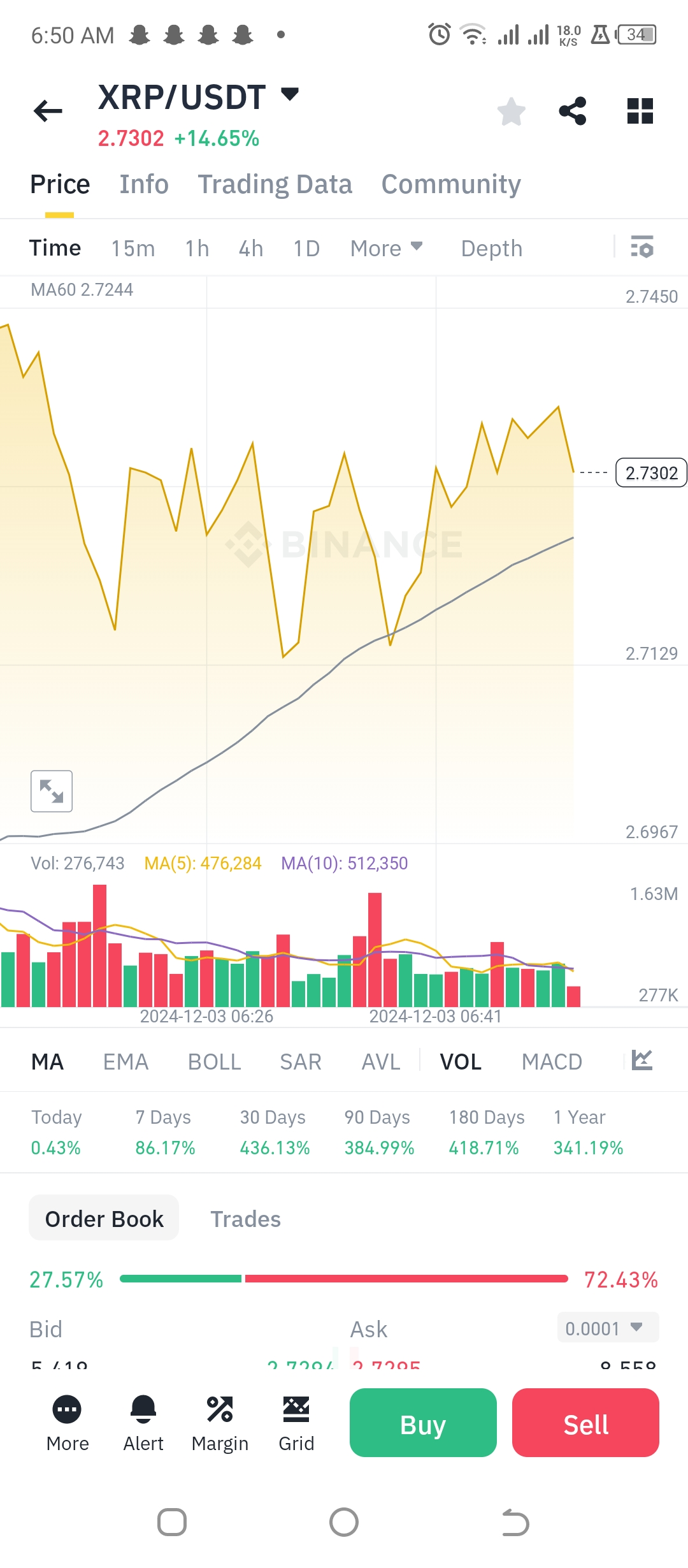Share this trading pair
The width and height of the screenshot is (688, 1568).
coord(572,112)
